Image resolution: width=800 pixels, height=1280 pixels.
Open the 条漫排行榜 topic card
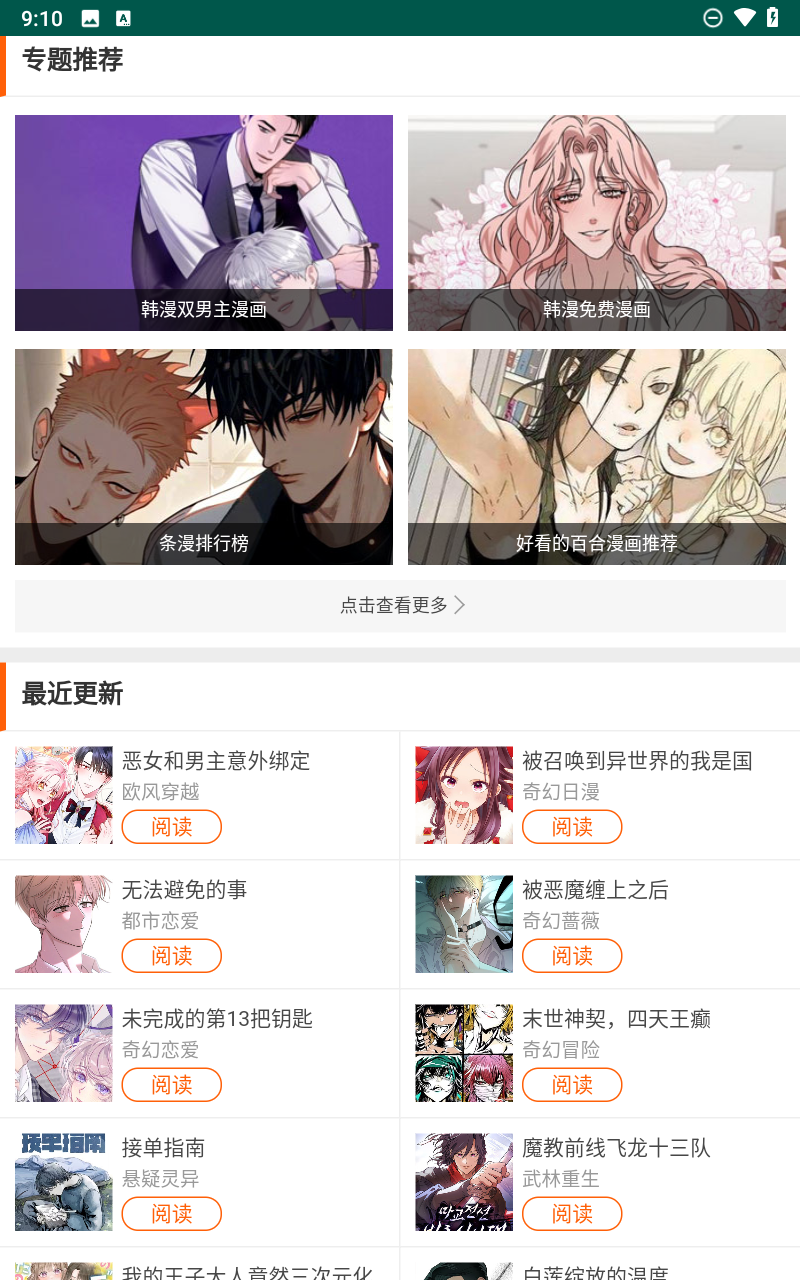click(x=204, y=457)
